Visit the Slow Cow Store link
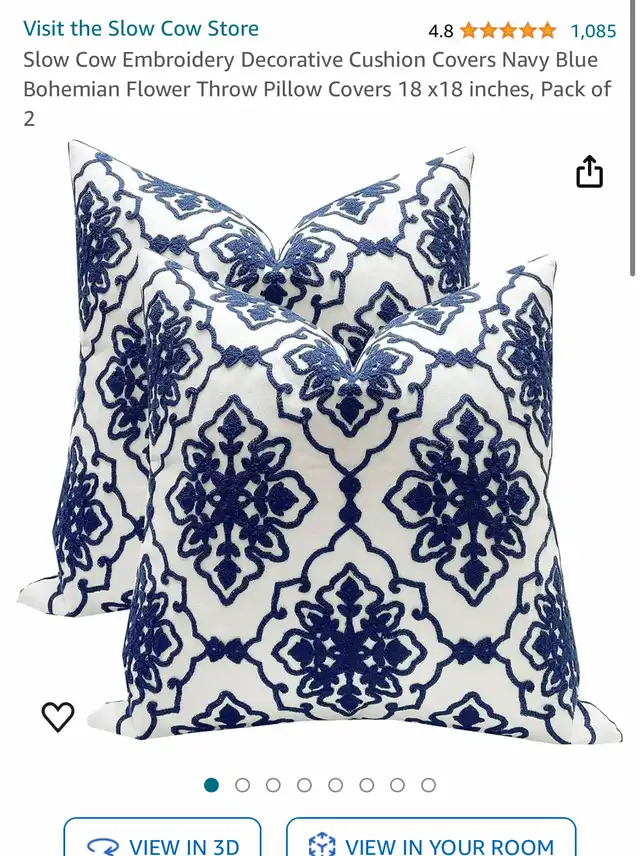This screenshot has width=640, height=856. tap(141, 29)
